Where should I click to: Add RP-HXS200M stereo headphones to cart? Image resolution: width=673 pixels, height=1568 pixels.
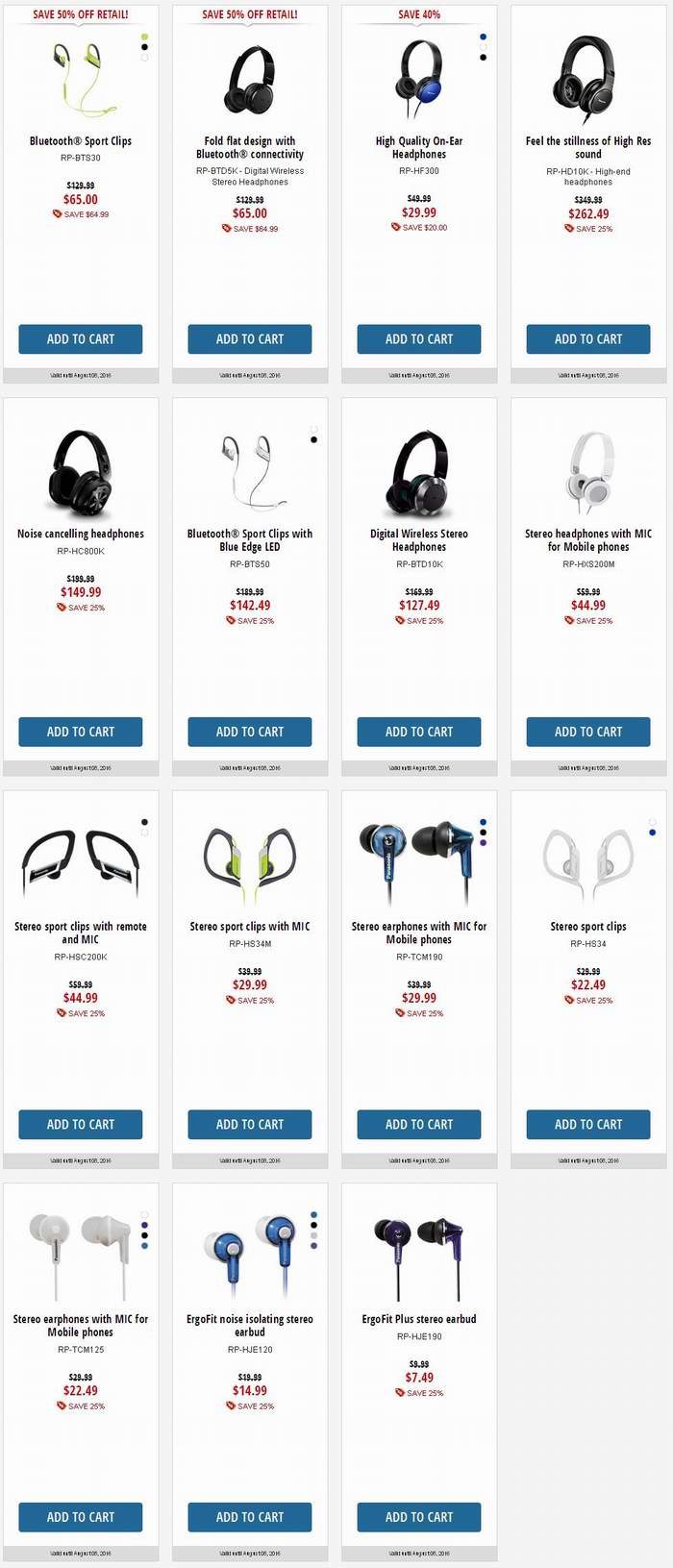588,732
